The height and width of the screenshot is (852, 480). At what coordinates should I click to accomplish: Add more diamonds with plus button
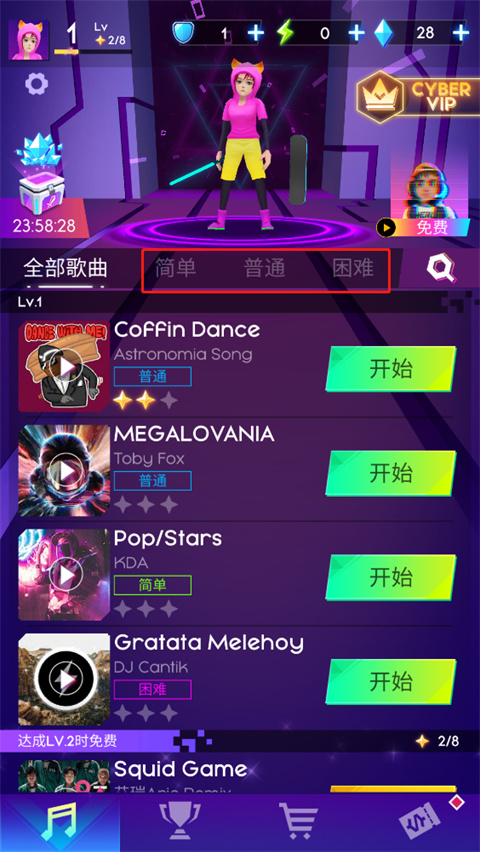tap(460, 33)
